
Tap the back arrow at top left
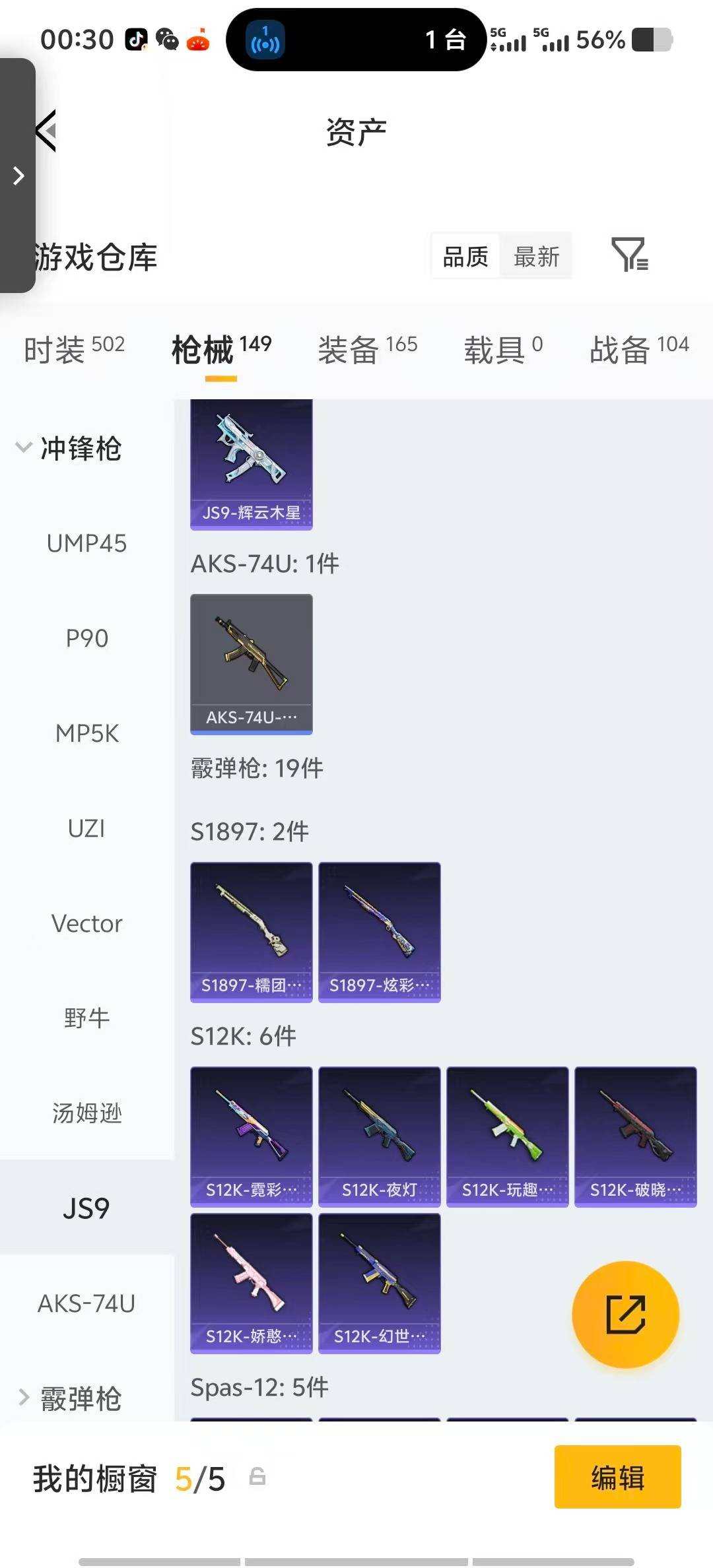[44, 129]
